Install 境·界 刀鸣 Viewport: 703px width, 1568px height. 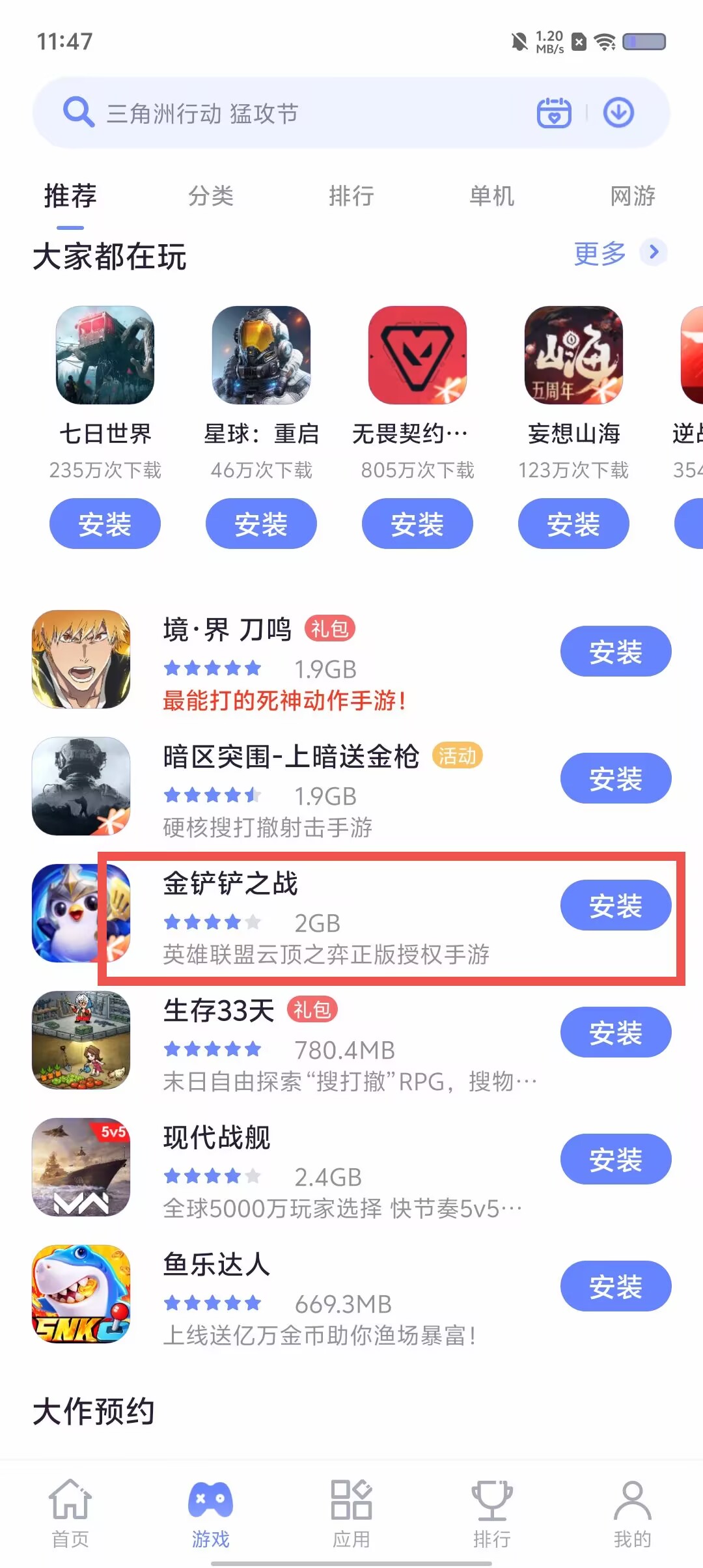coord(616,651)
